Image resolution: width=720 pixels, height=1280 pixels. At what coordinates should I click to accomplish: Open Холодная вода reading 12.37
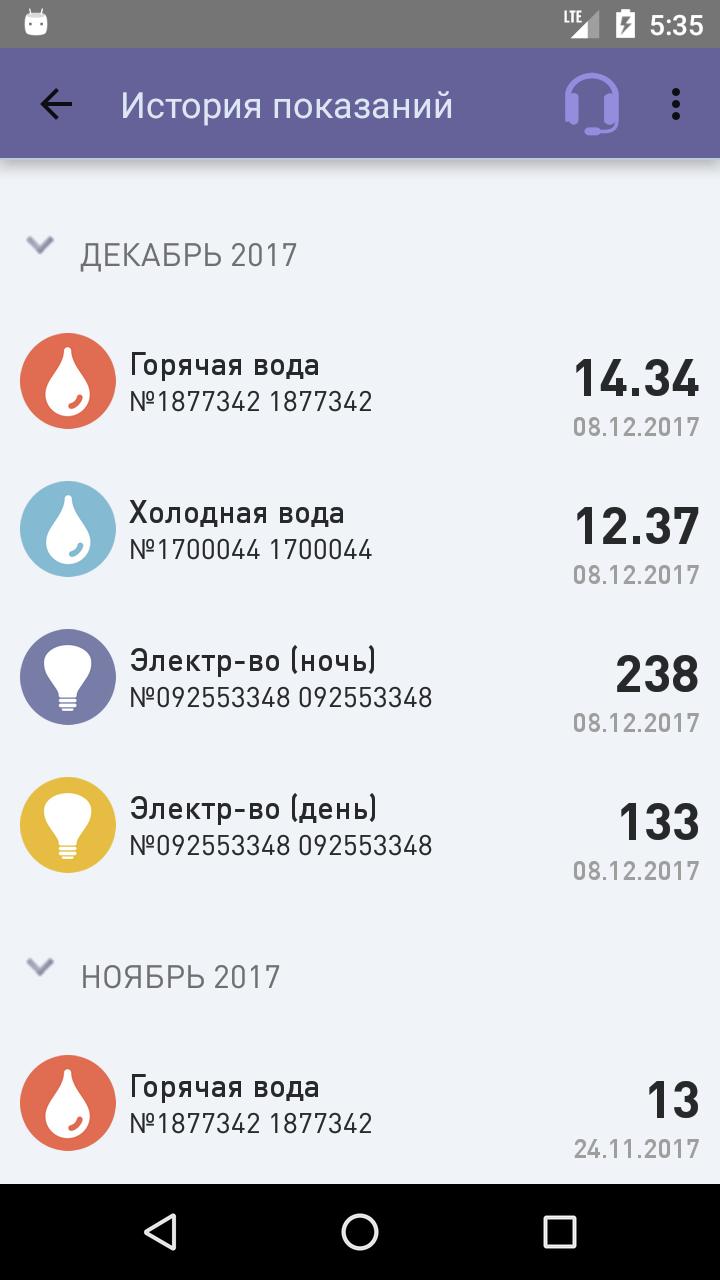click(x=360, y=530)
